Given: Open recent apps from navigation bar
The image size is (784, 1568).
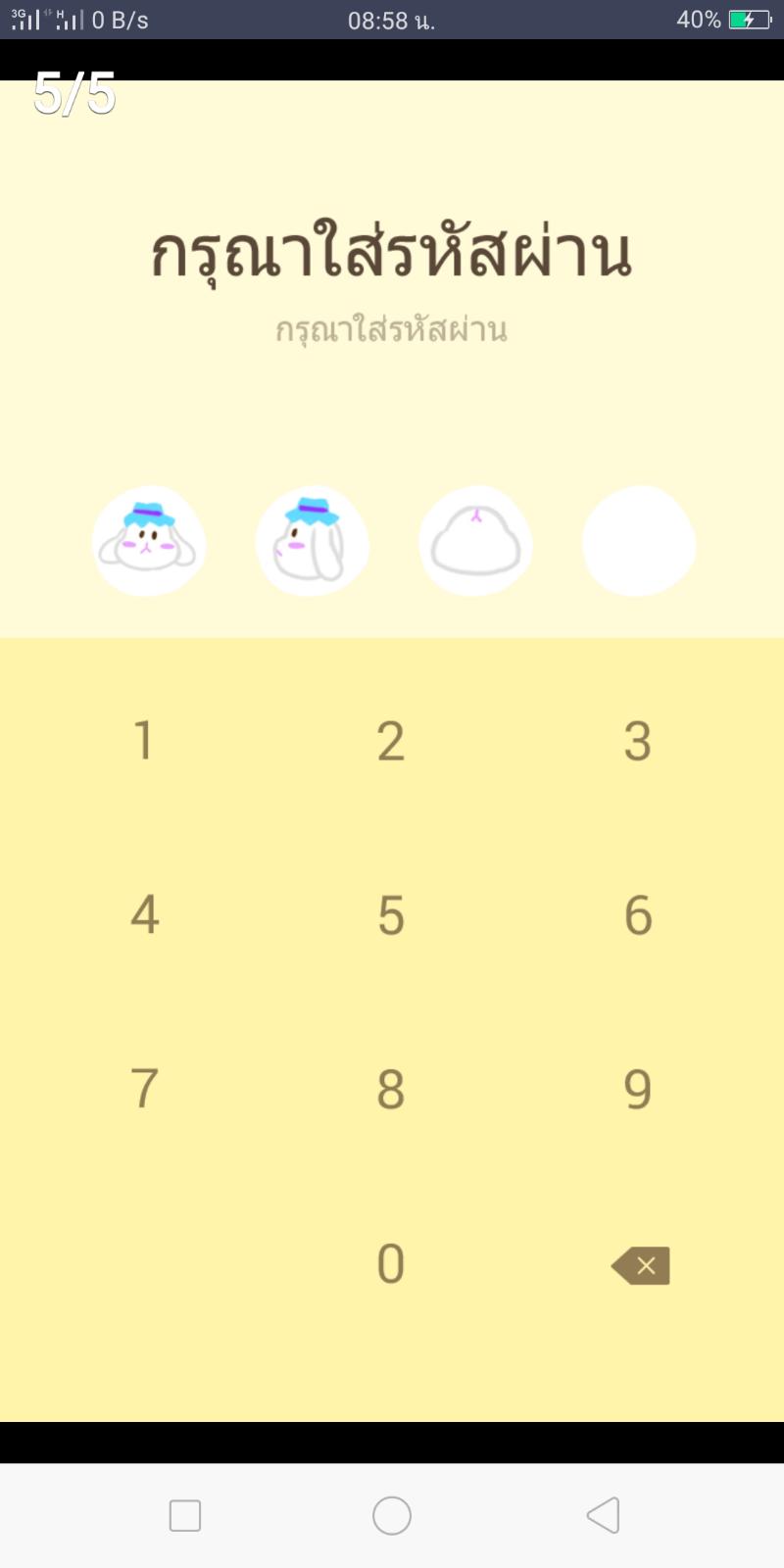Looking at the screenshot, I should (185, 1515).
